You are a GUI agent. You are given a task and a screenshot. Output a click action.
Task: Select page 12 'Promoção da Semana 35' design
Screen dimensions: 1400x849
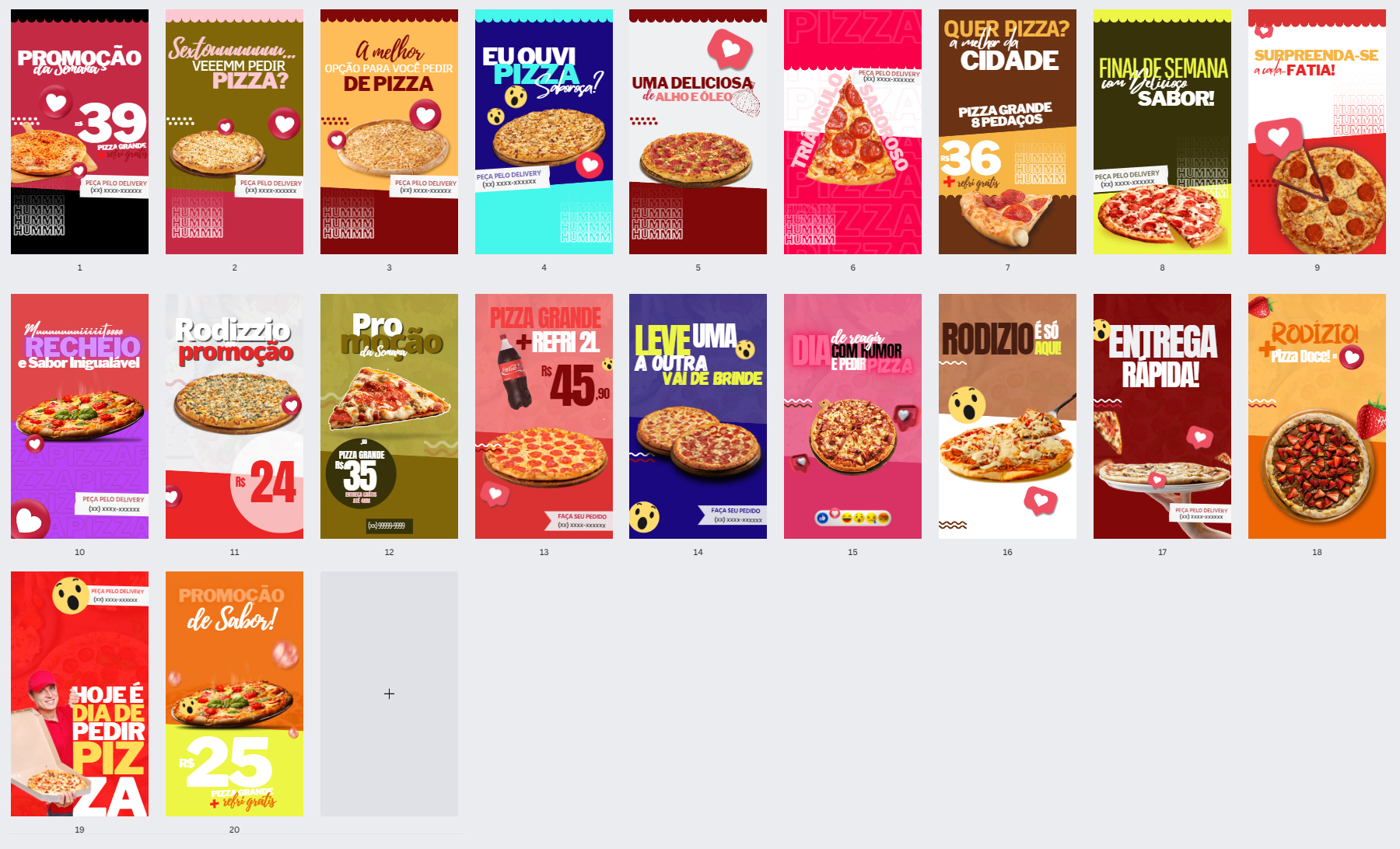[389, 416]
